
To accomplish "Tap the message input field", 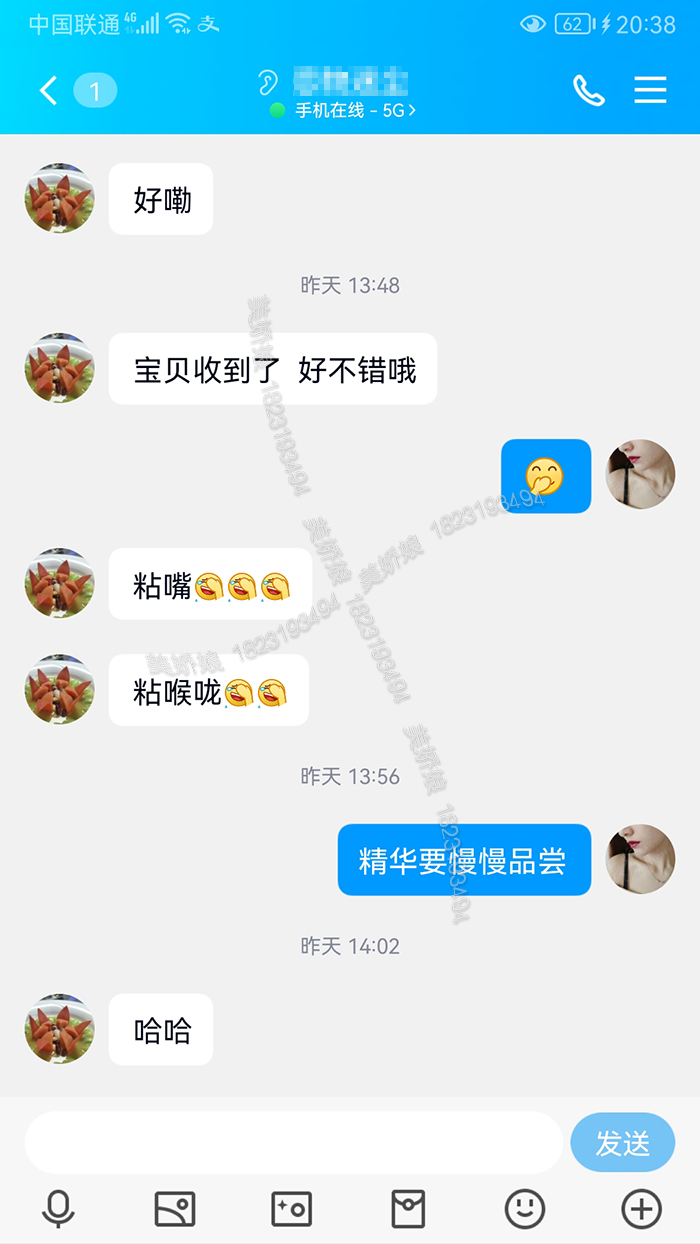I will coord(293,1142).
